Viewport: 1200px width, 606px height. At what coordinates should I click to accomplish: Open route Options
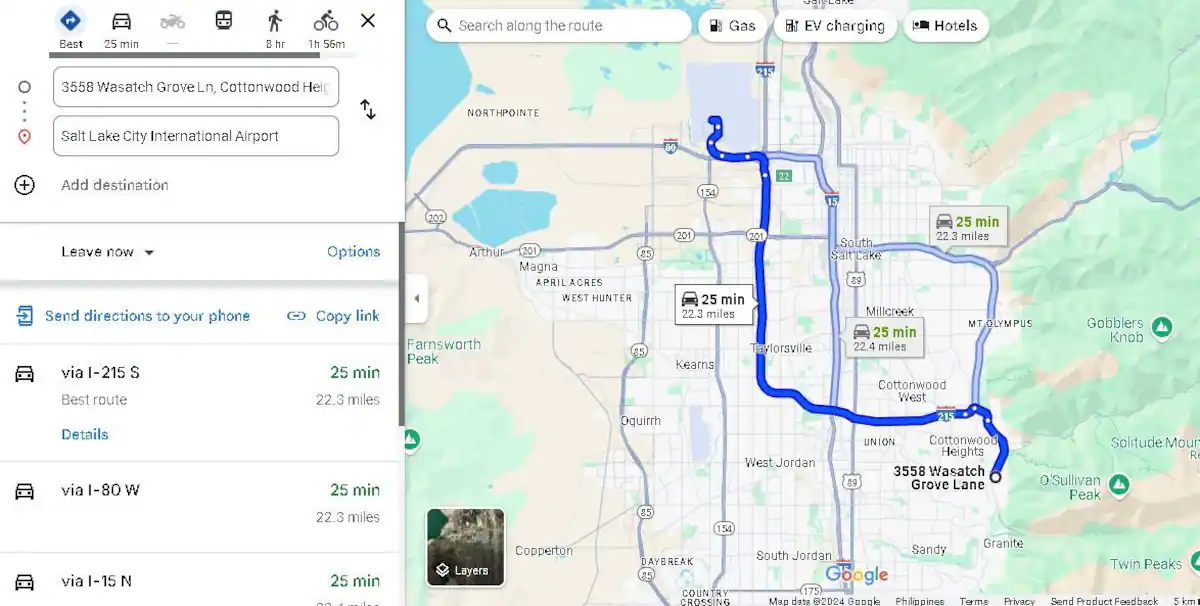click(353, 252)
